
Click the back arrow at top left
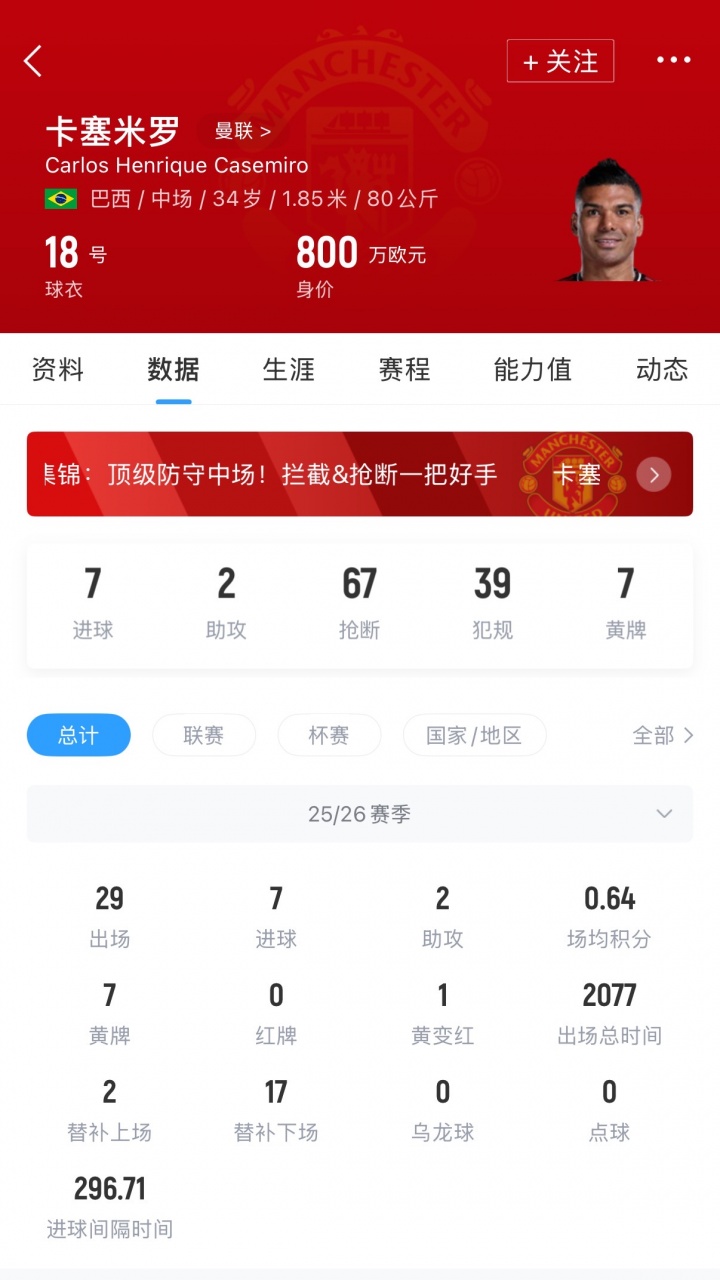33,61
